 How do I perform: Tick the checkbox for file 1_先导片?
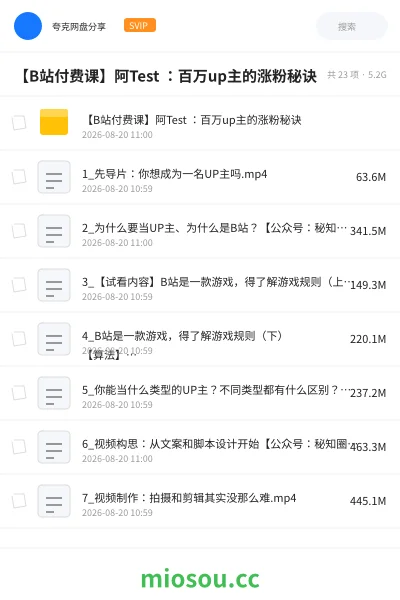(19, 177)
